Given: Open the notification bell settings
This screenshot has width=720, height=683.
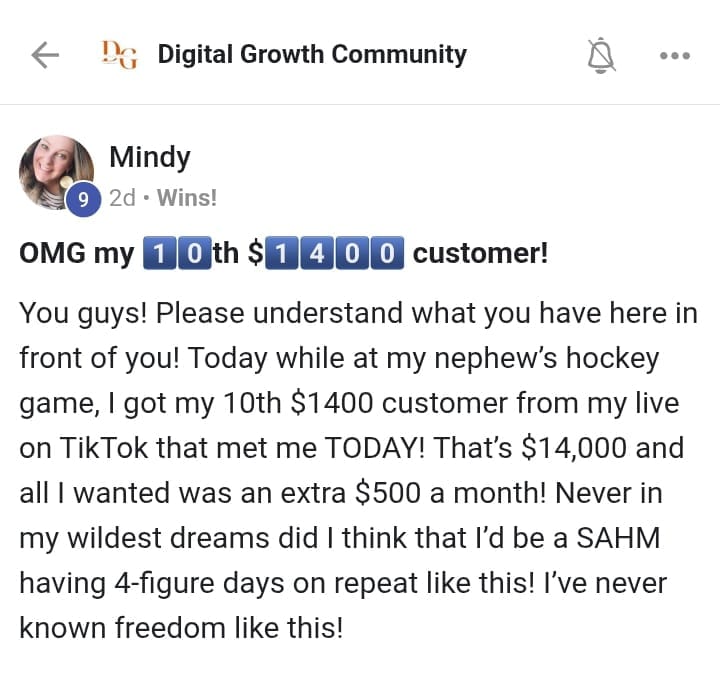Looking at the screenshot, I should 601,54.
